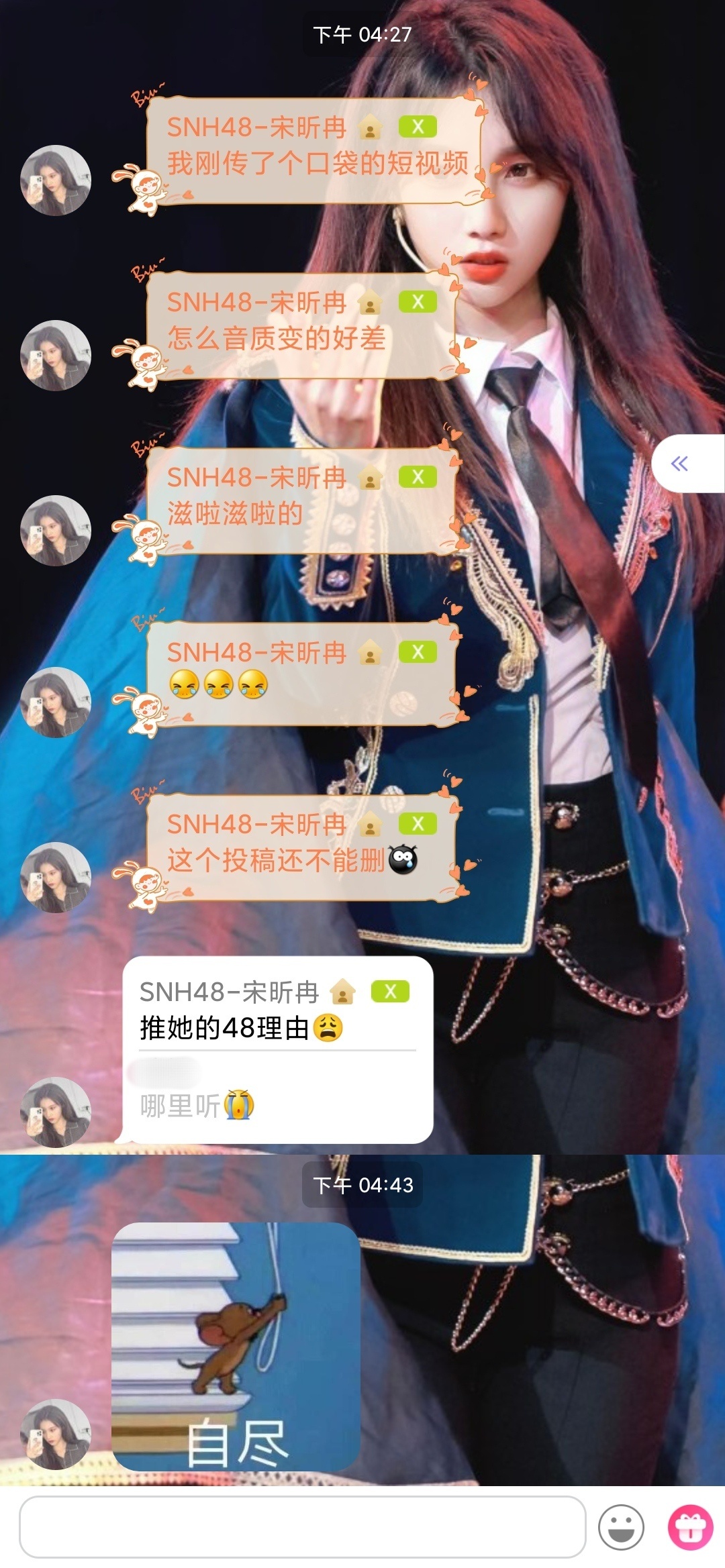
Task: Tap the message input field
Action: pyautogui.click(x=302, y=1526)
